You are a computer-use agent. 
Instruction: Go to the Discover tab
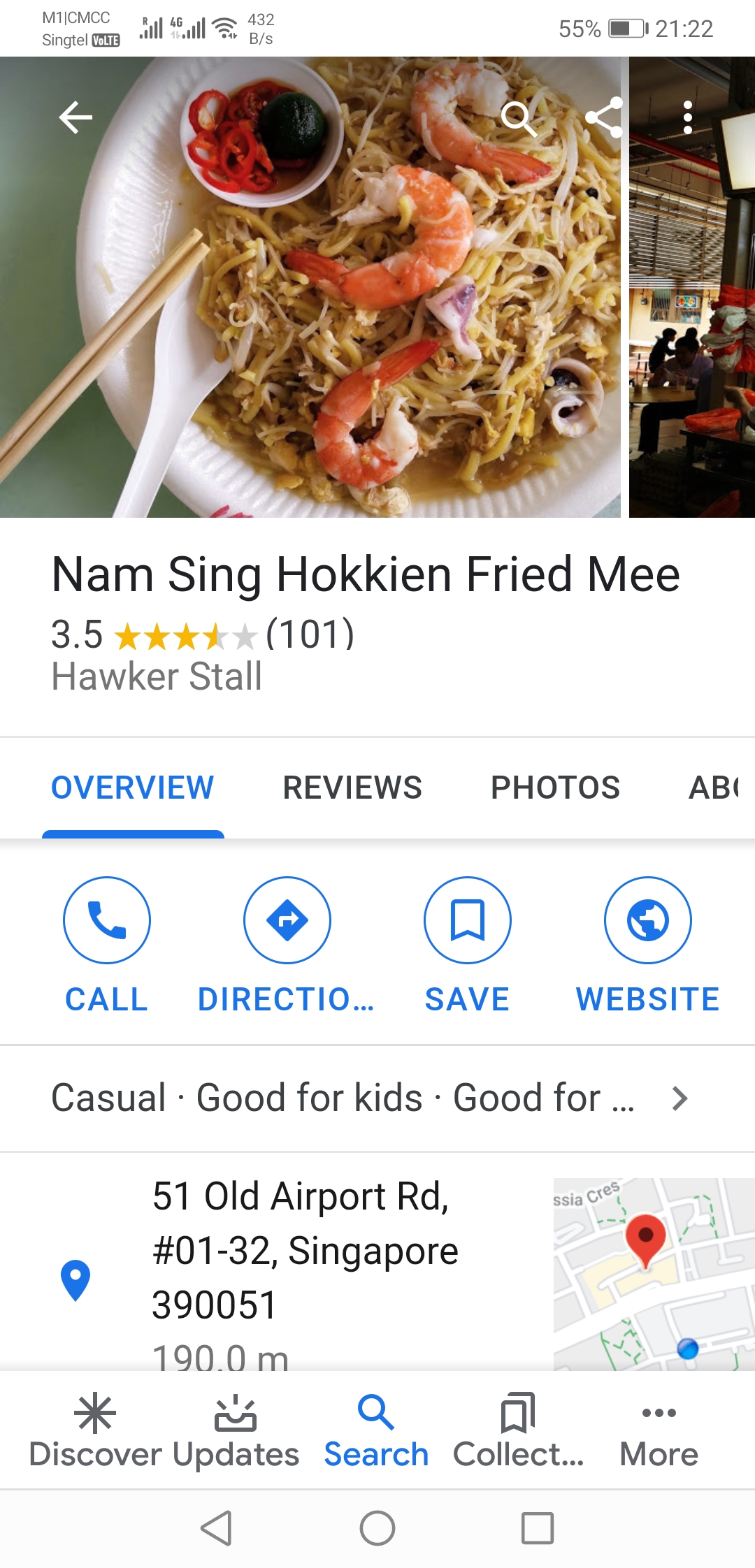95,1430
